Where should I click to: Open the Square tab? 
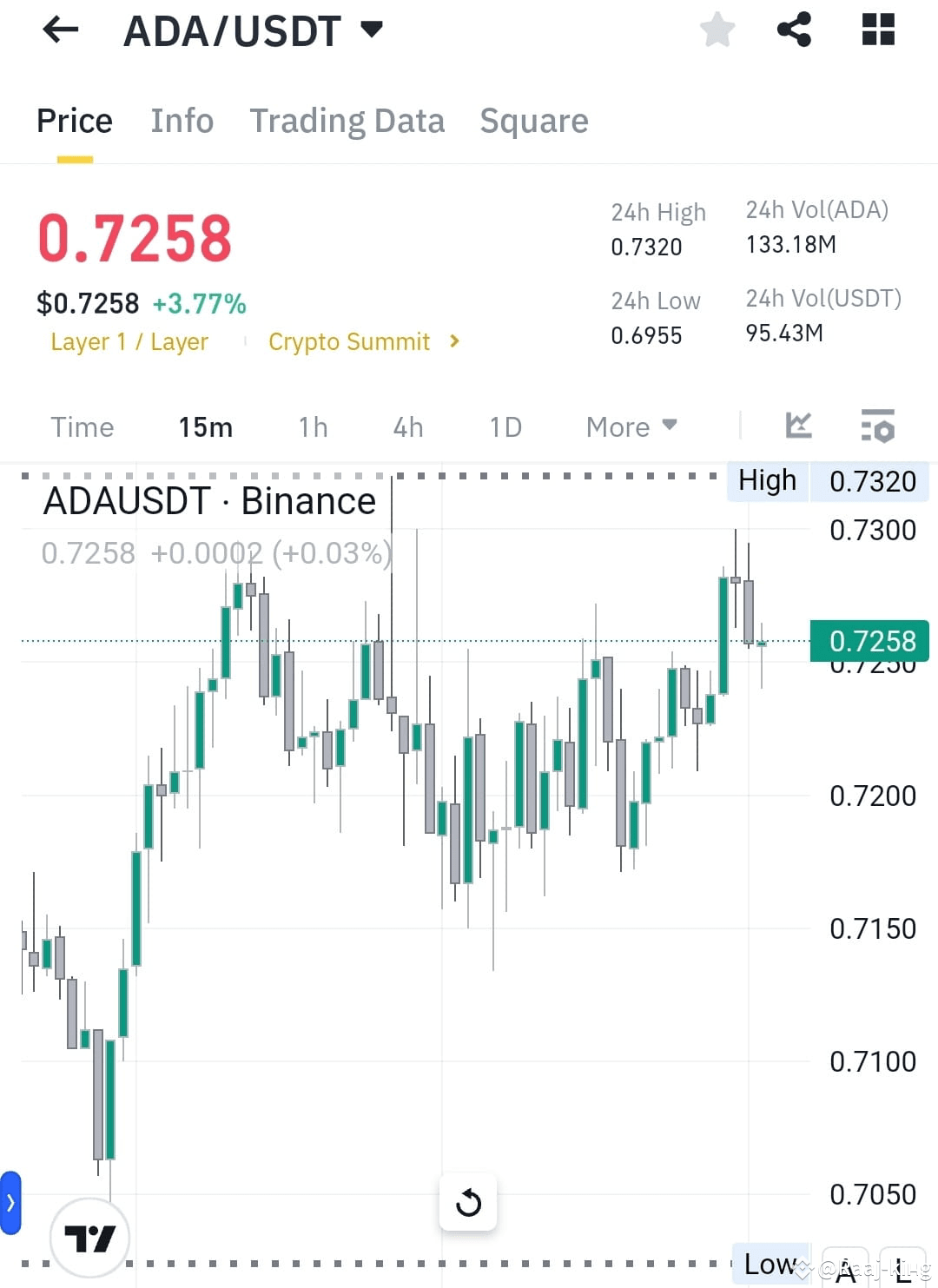533,121
